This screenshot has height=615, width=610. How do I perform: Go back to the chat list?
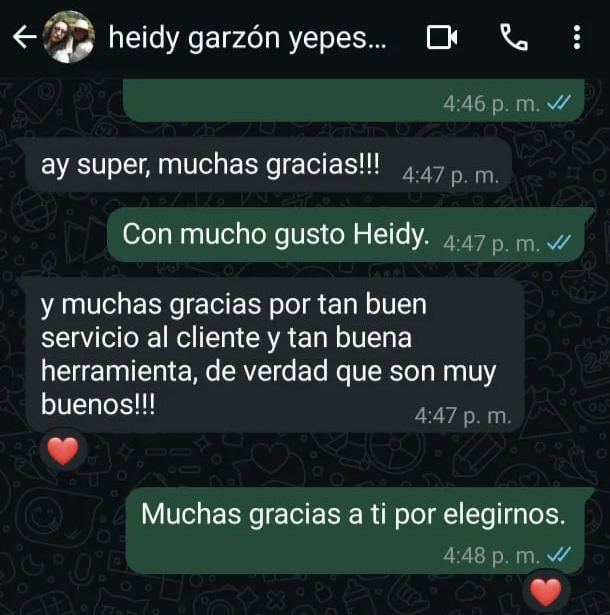(x=24, y=38)
